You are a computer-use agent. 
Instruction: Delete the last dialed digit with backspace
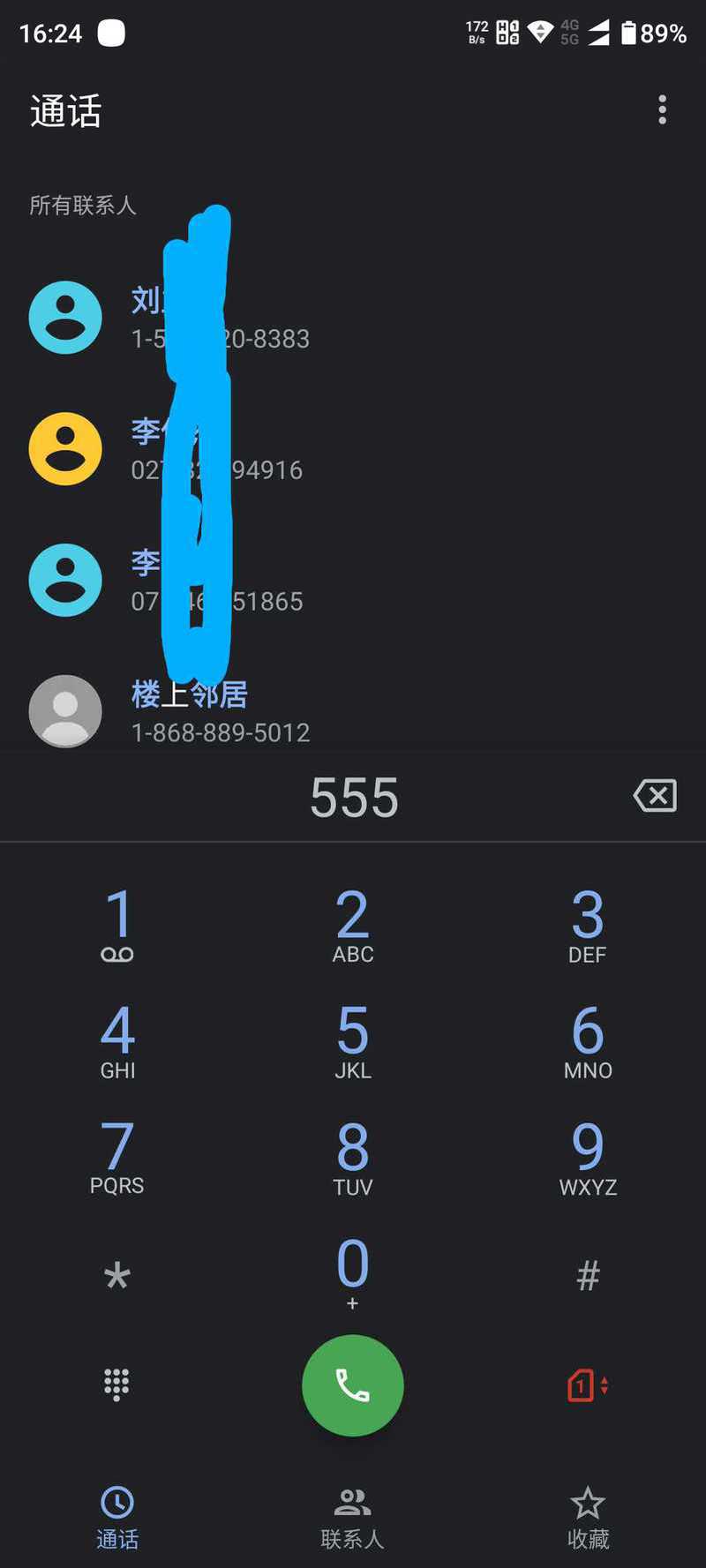point(655,796)
